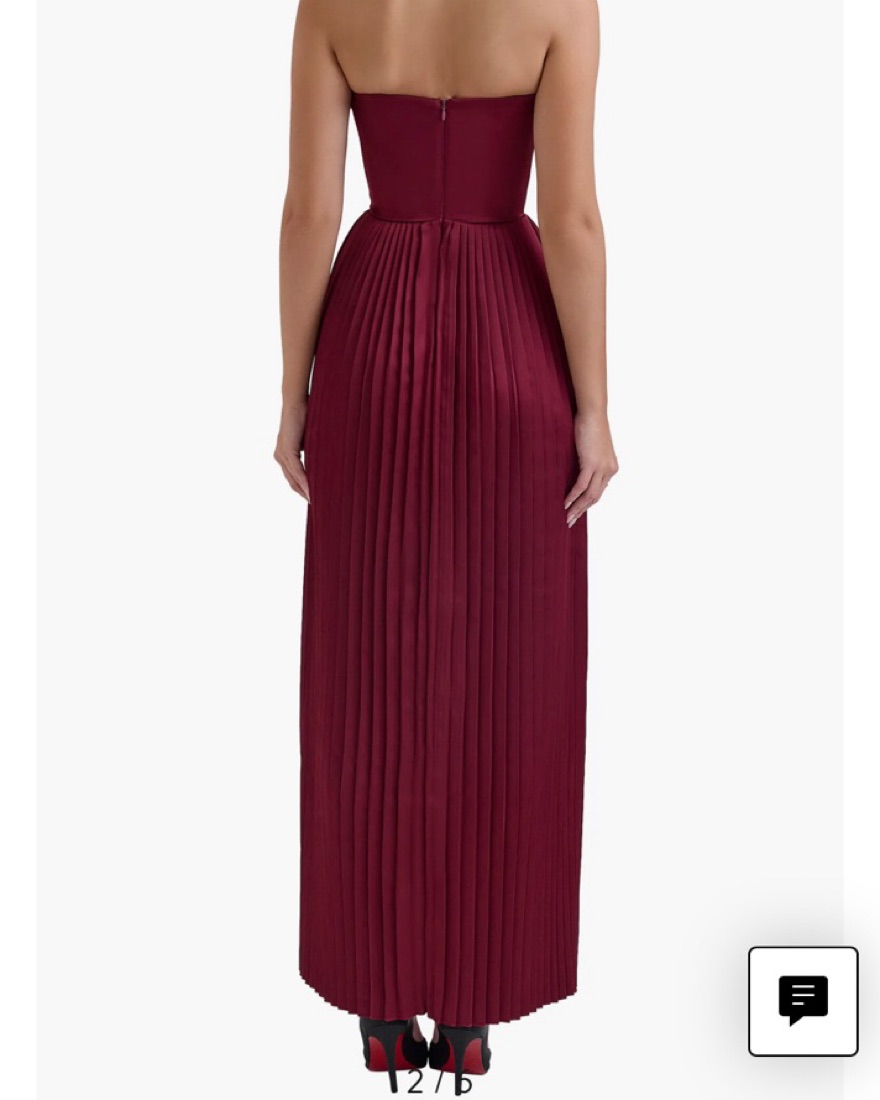
Task: Enlarge the burgundy pleated dress photo
Action: coord(440,550)
